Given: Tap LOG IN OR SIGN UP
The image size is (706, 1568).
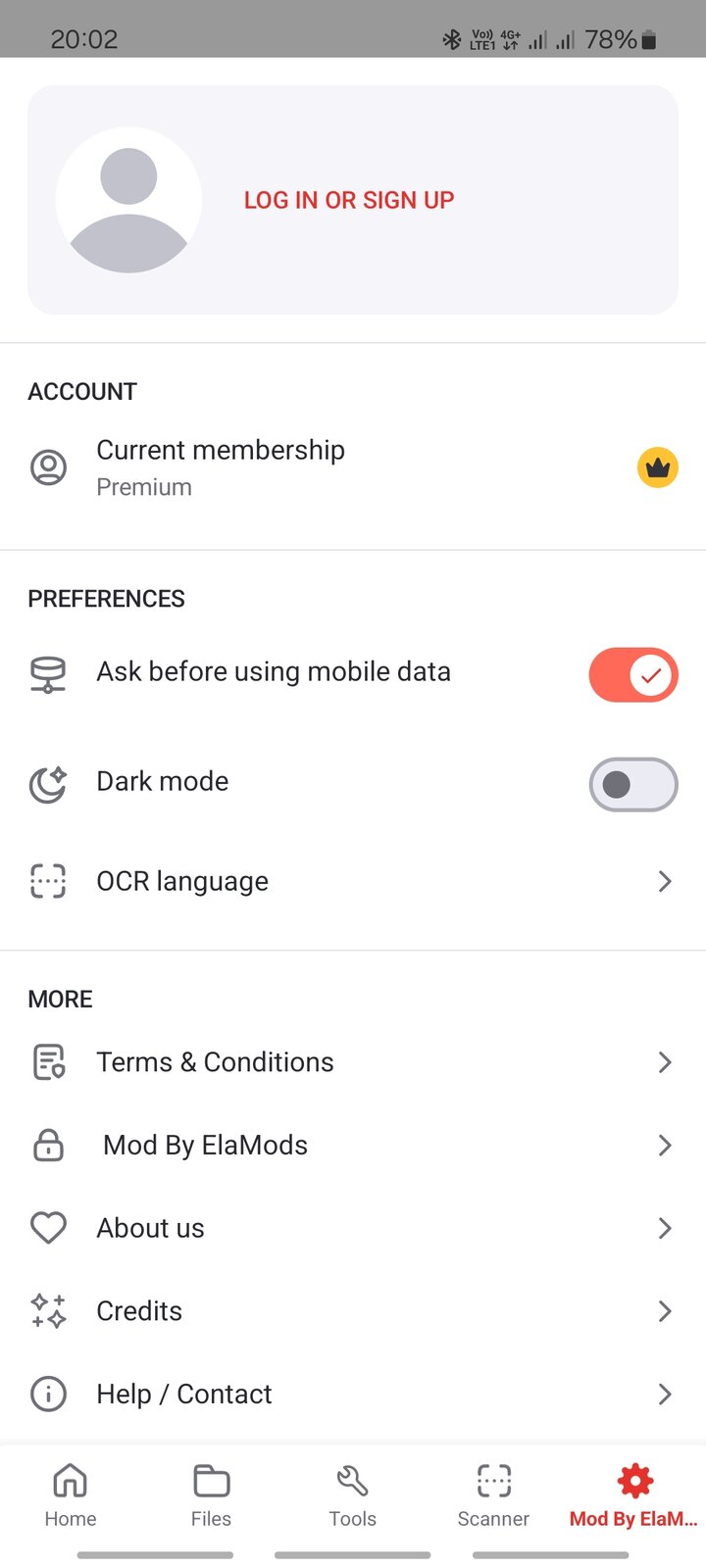Looking at the screenshot, I should [349, 200].
